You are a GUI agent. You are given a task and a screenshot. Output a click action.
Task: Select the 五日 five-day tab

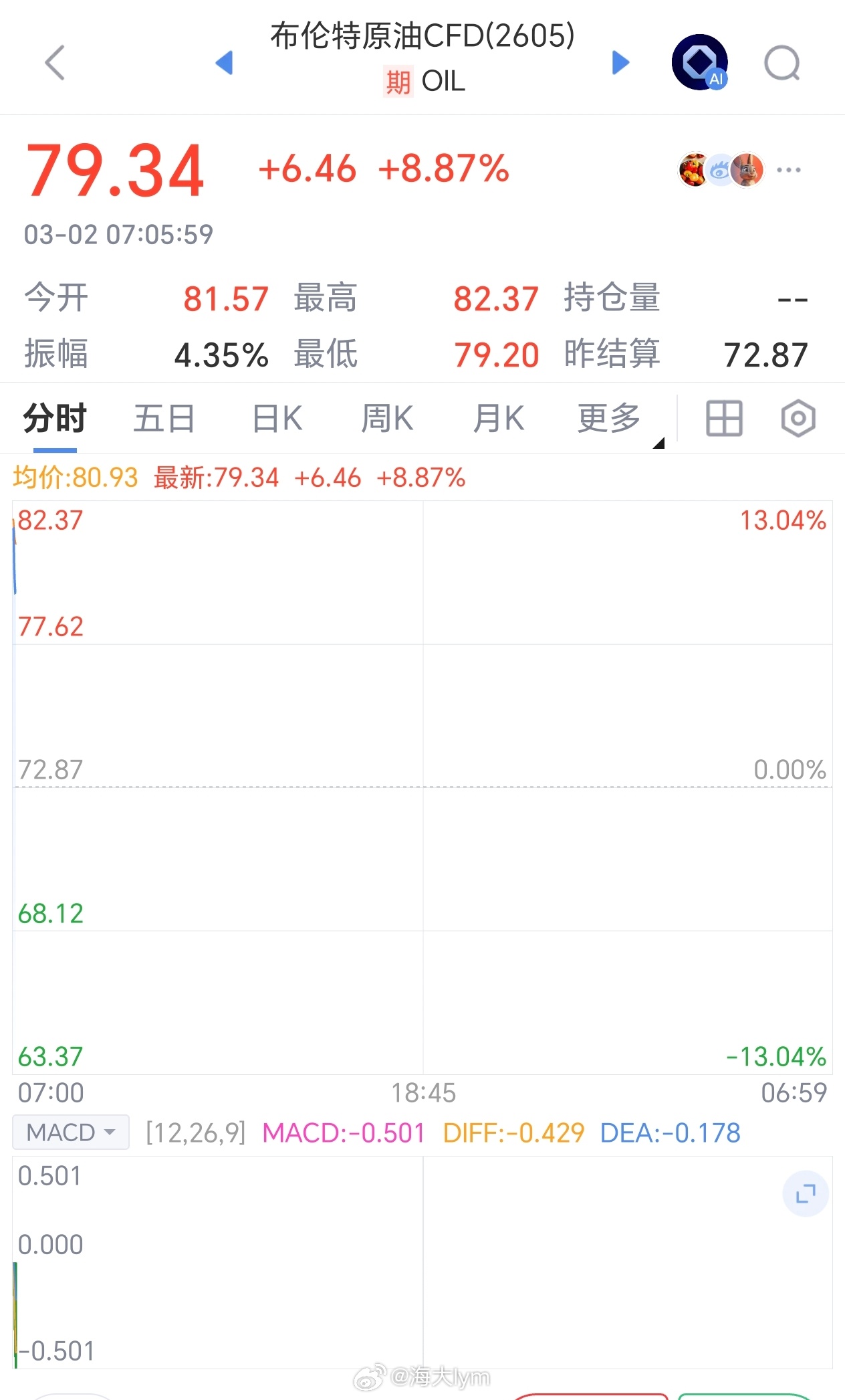164,417
